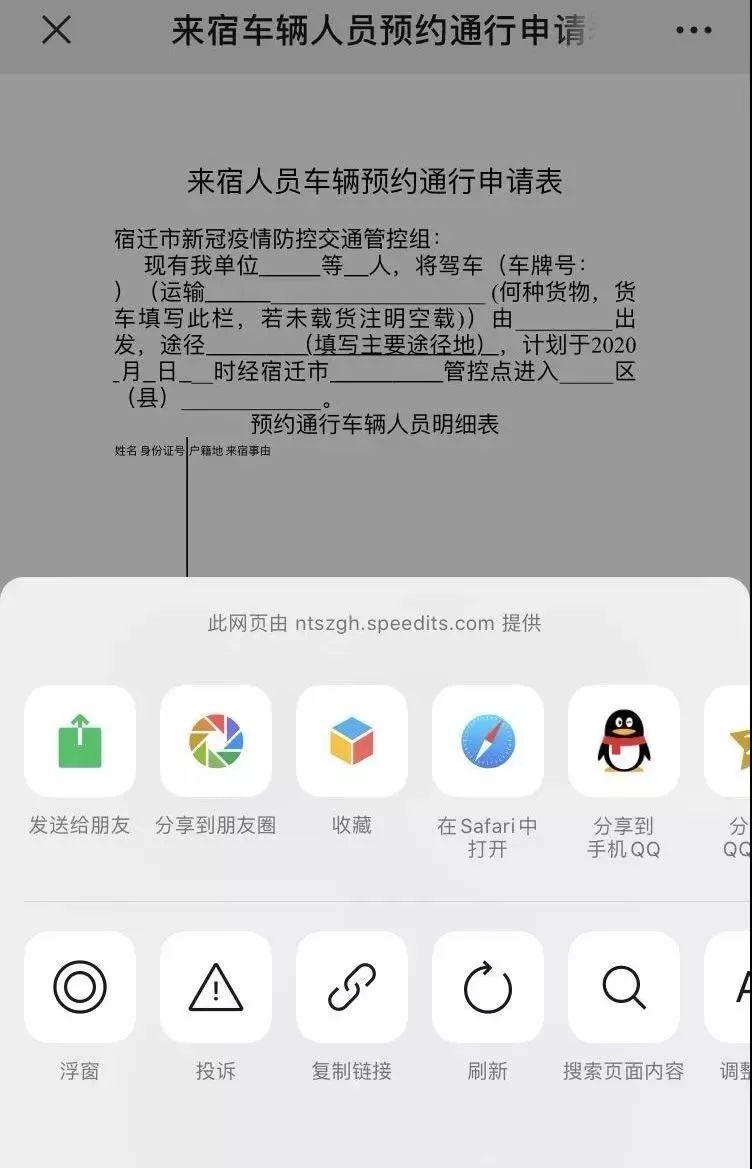Copy the page link via 复制链接
Viewport: 752px width, 1169px height.
pos(352,987)
